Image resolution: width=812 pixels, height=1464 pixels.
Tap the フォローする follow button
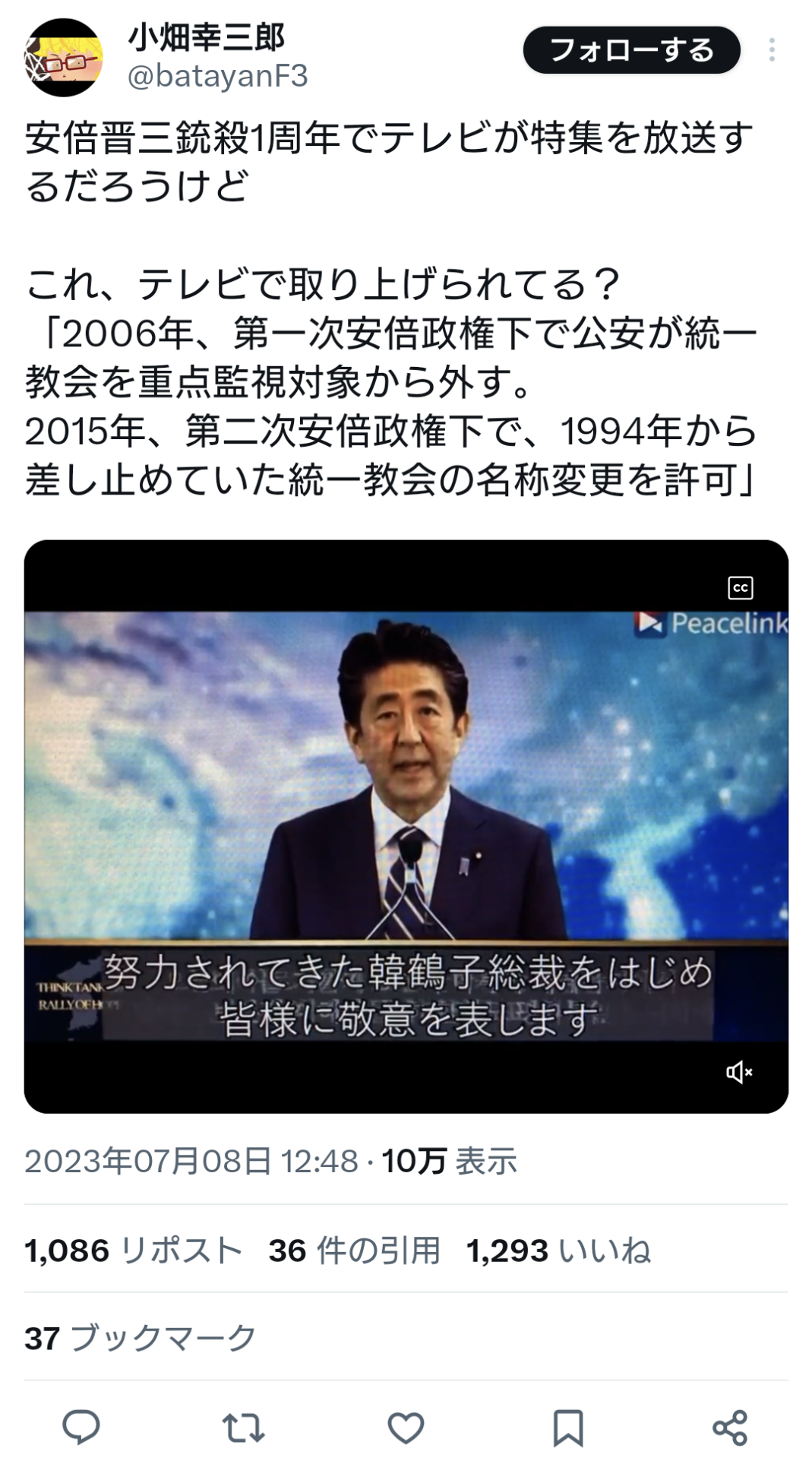631,50
